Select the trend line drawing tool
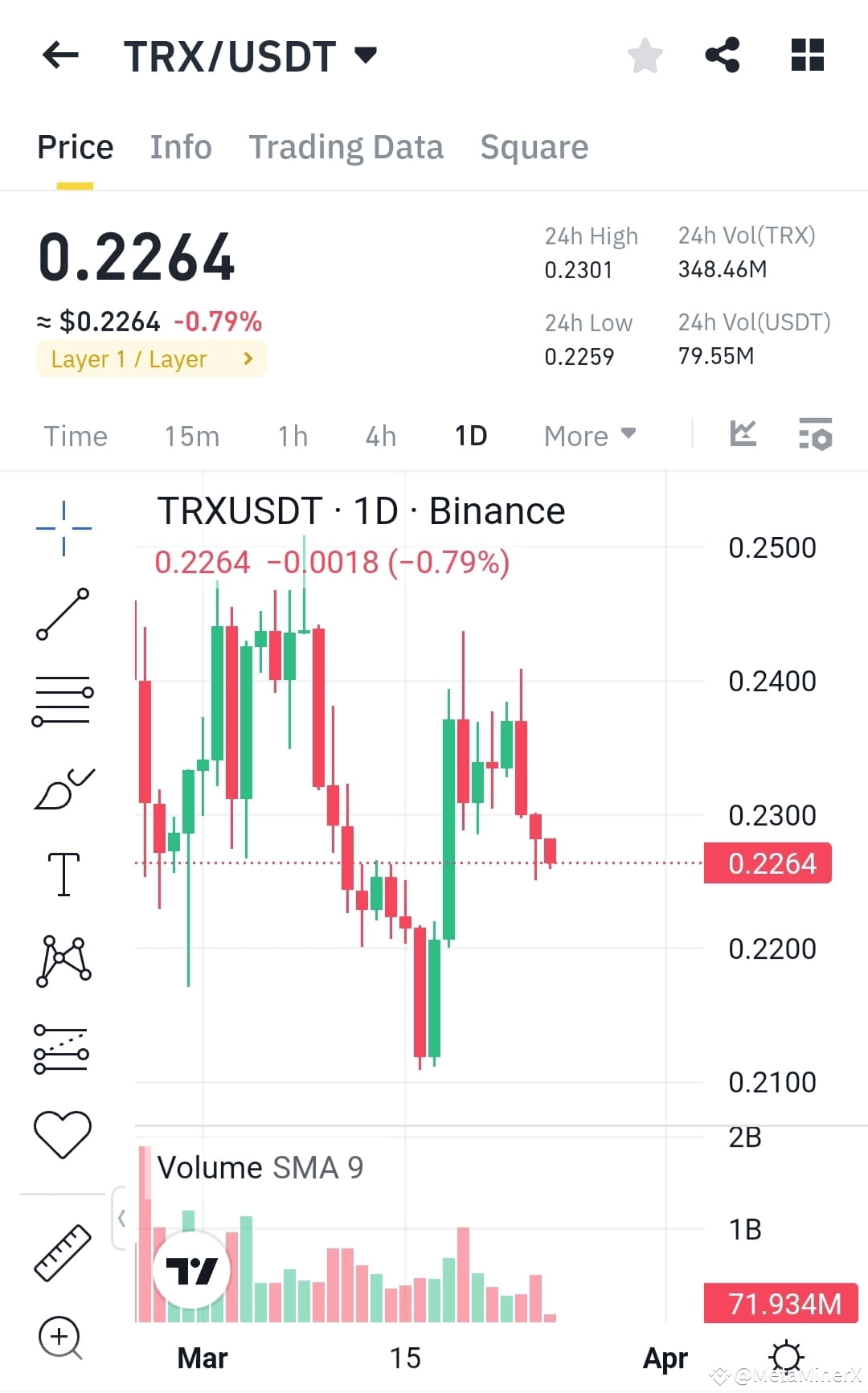Screen dimensions: 868x1393 pos(63,615)
